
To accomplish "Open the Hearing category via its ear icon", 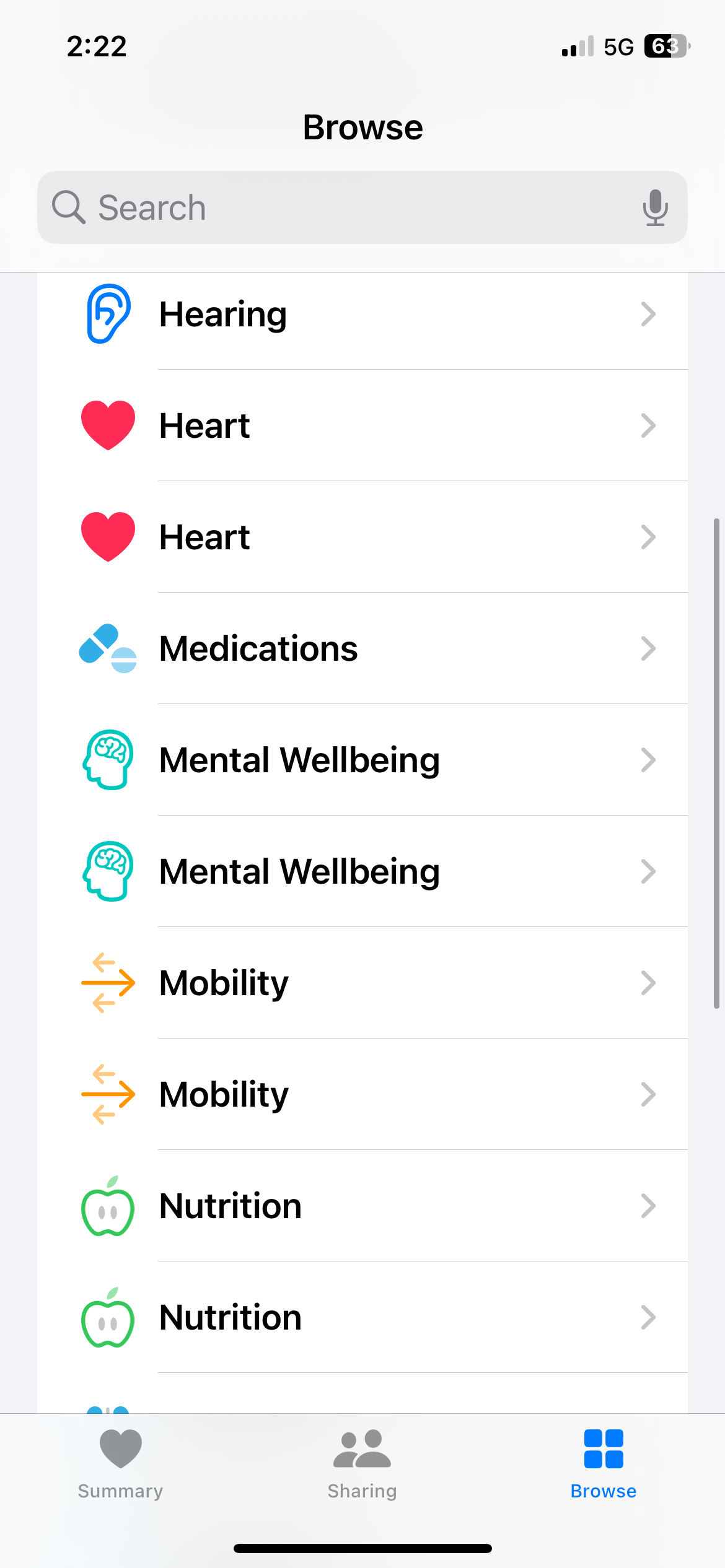I will point(107,314).
